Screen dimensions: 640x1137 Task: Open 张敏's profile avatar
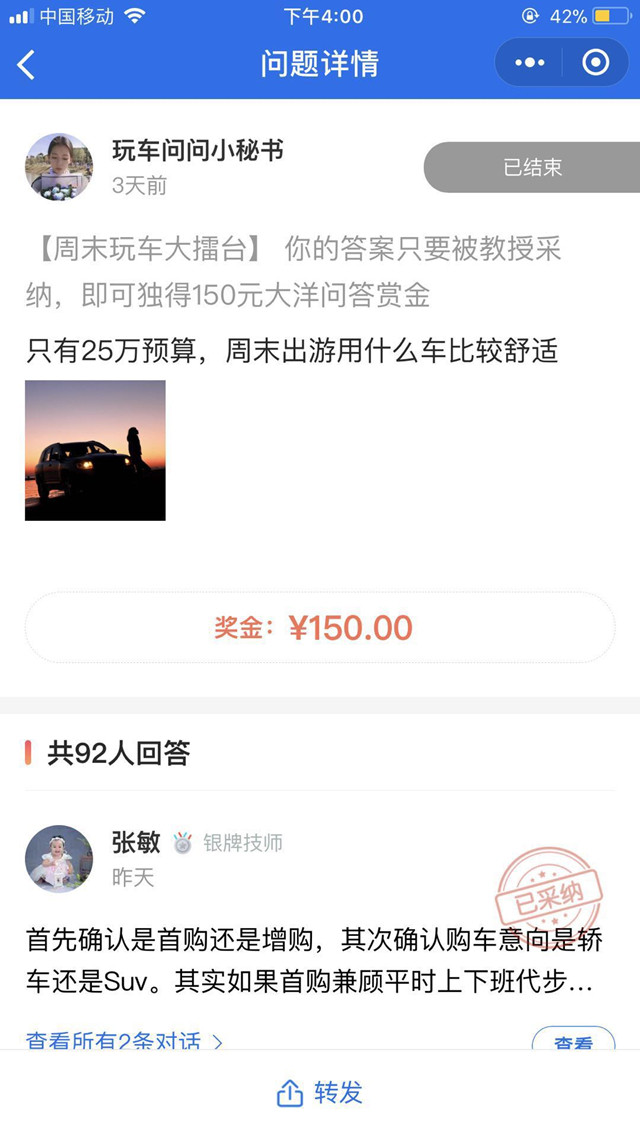click(59, 859)
